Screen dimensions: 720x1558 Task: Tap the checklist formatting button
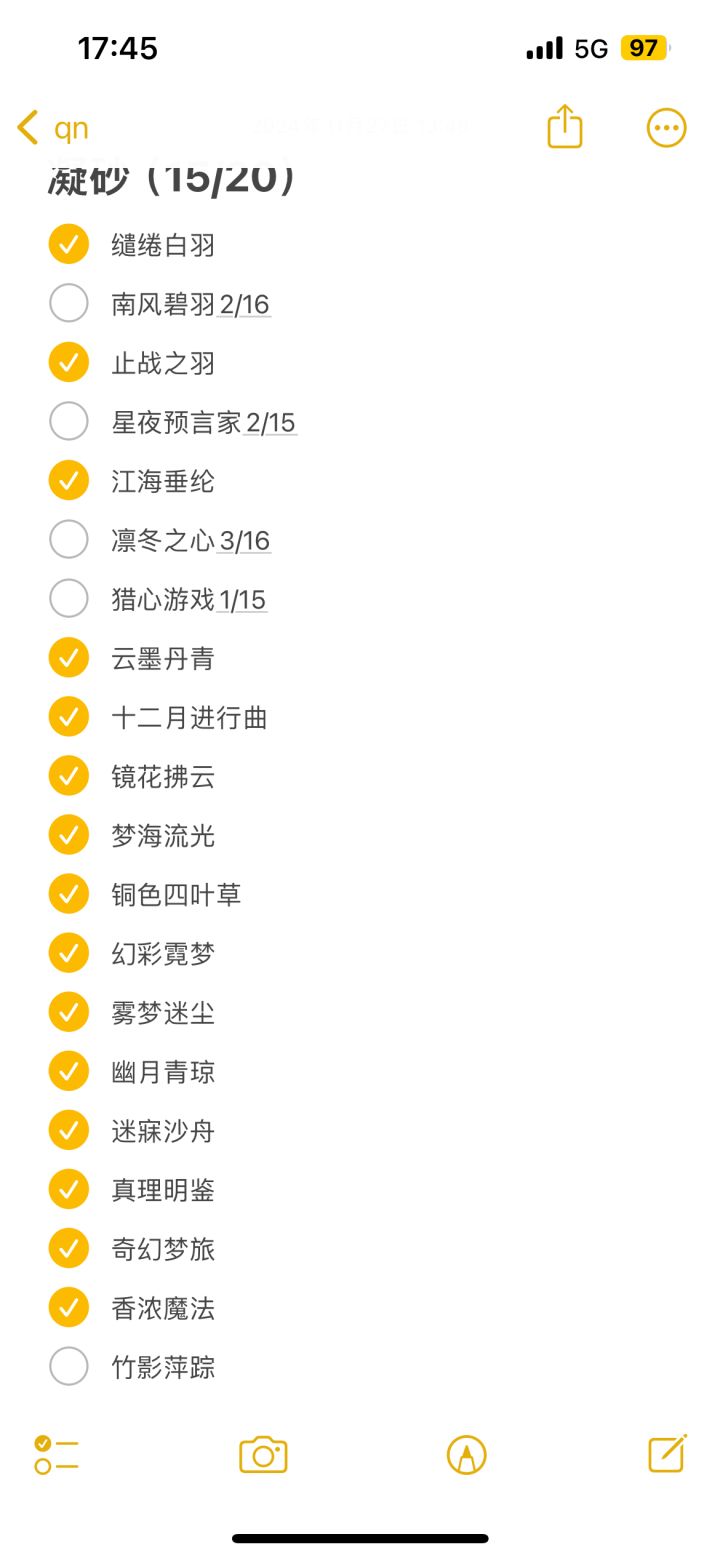click(56, 1455)
